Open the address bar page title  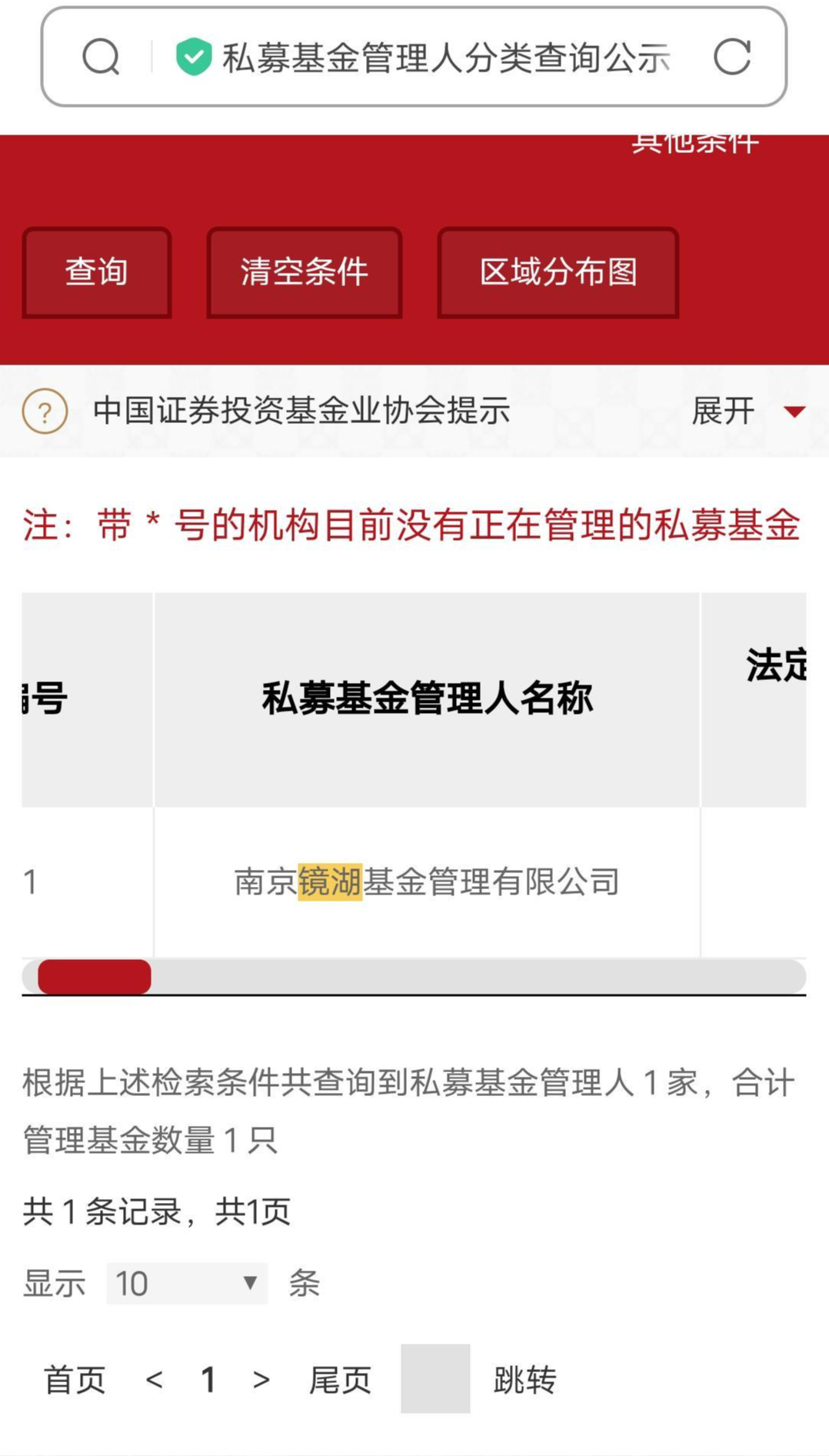(x=446, y=58)
